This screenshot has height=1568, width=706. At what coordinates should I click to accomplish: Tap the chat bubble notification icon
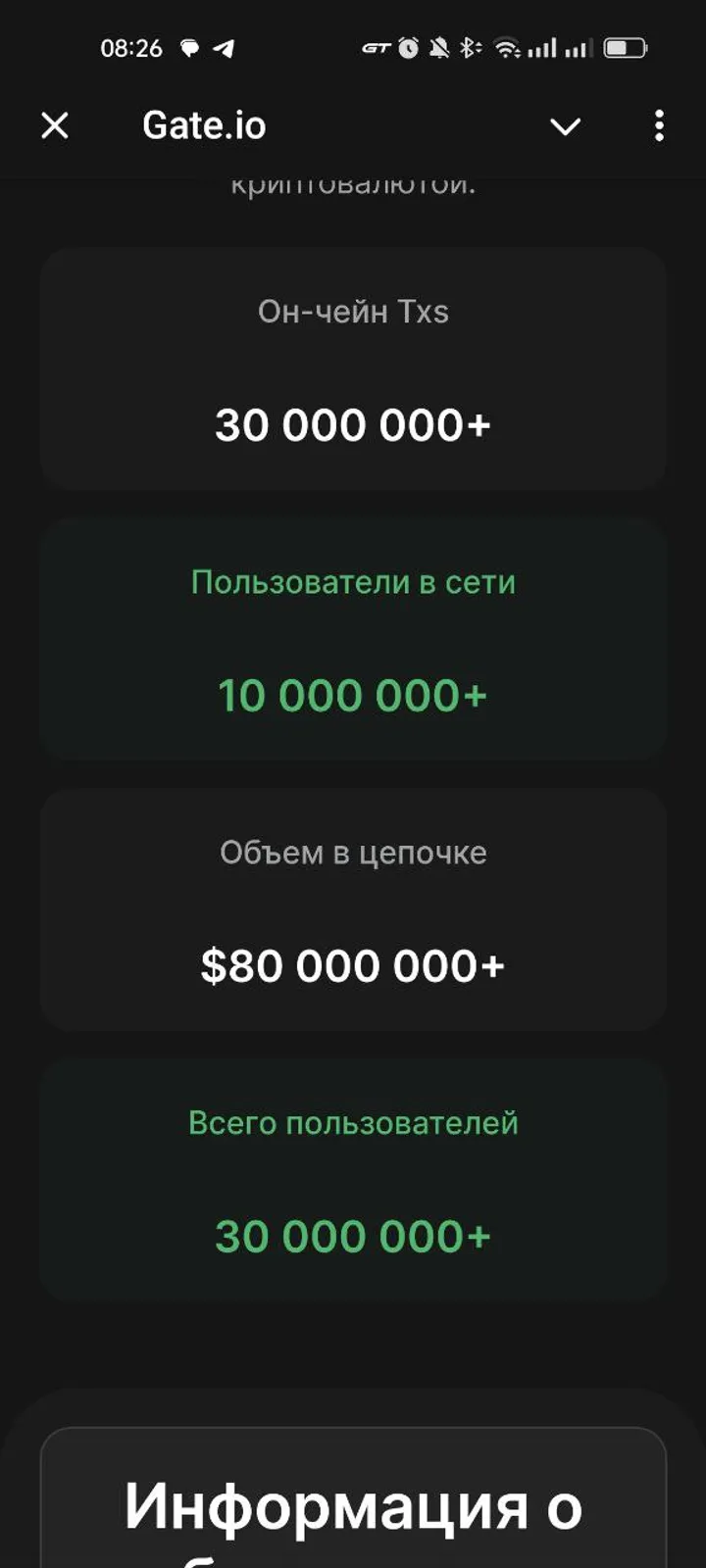(188, 46)
